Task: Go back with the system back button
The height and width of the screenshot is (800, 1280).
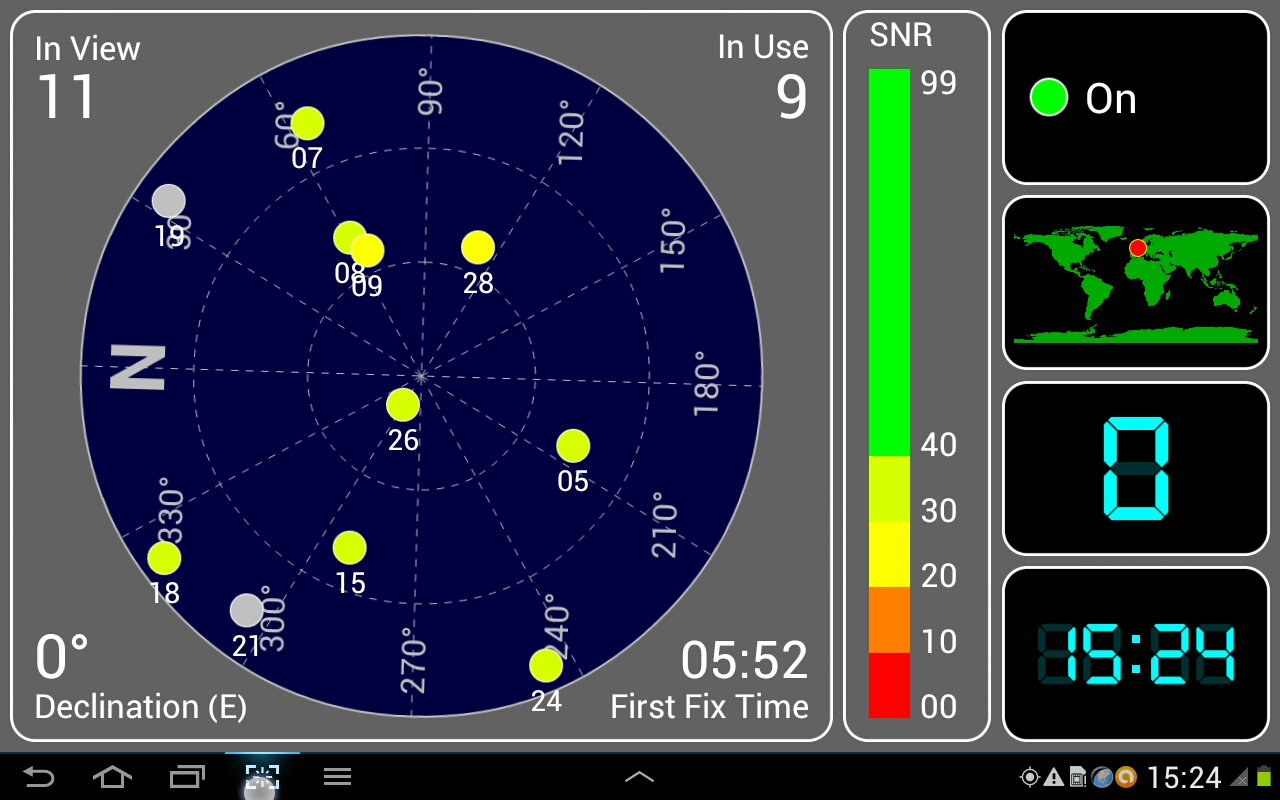Action: (x=39, y=777)
